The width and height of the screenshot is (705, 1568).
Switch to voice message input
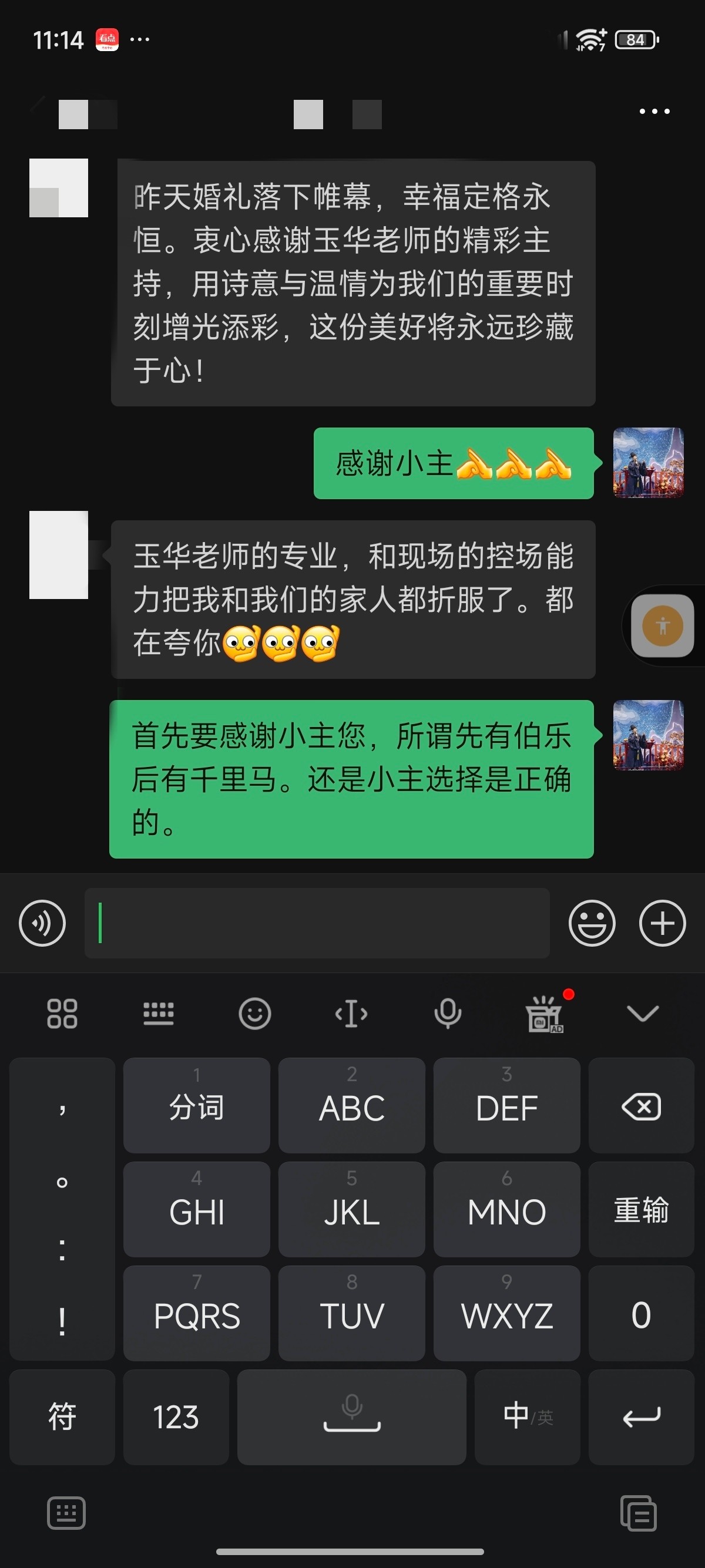point(42,923)
